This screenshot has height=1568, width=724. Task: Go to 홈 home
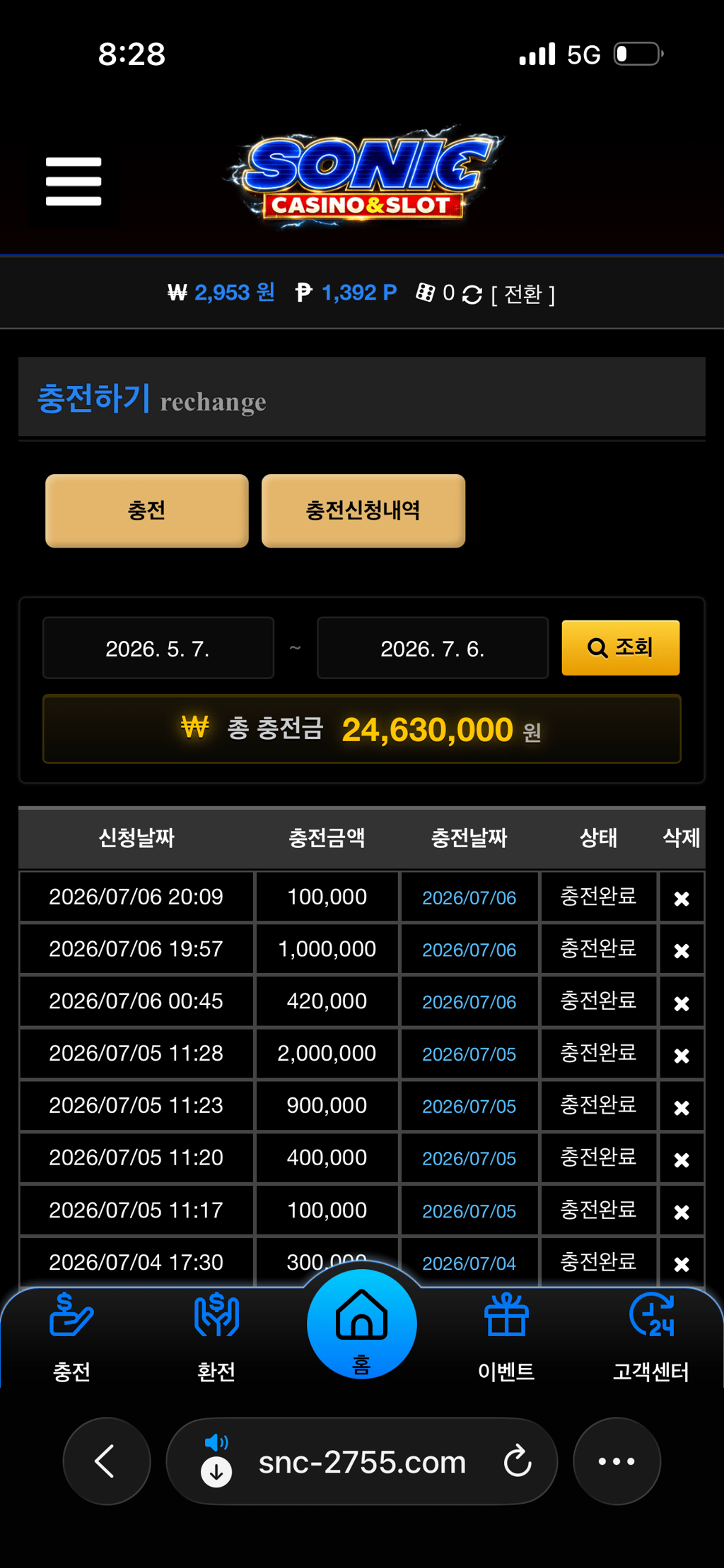tap(362, 1324)
